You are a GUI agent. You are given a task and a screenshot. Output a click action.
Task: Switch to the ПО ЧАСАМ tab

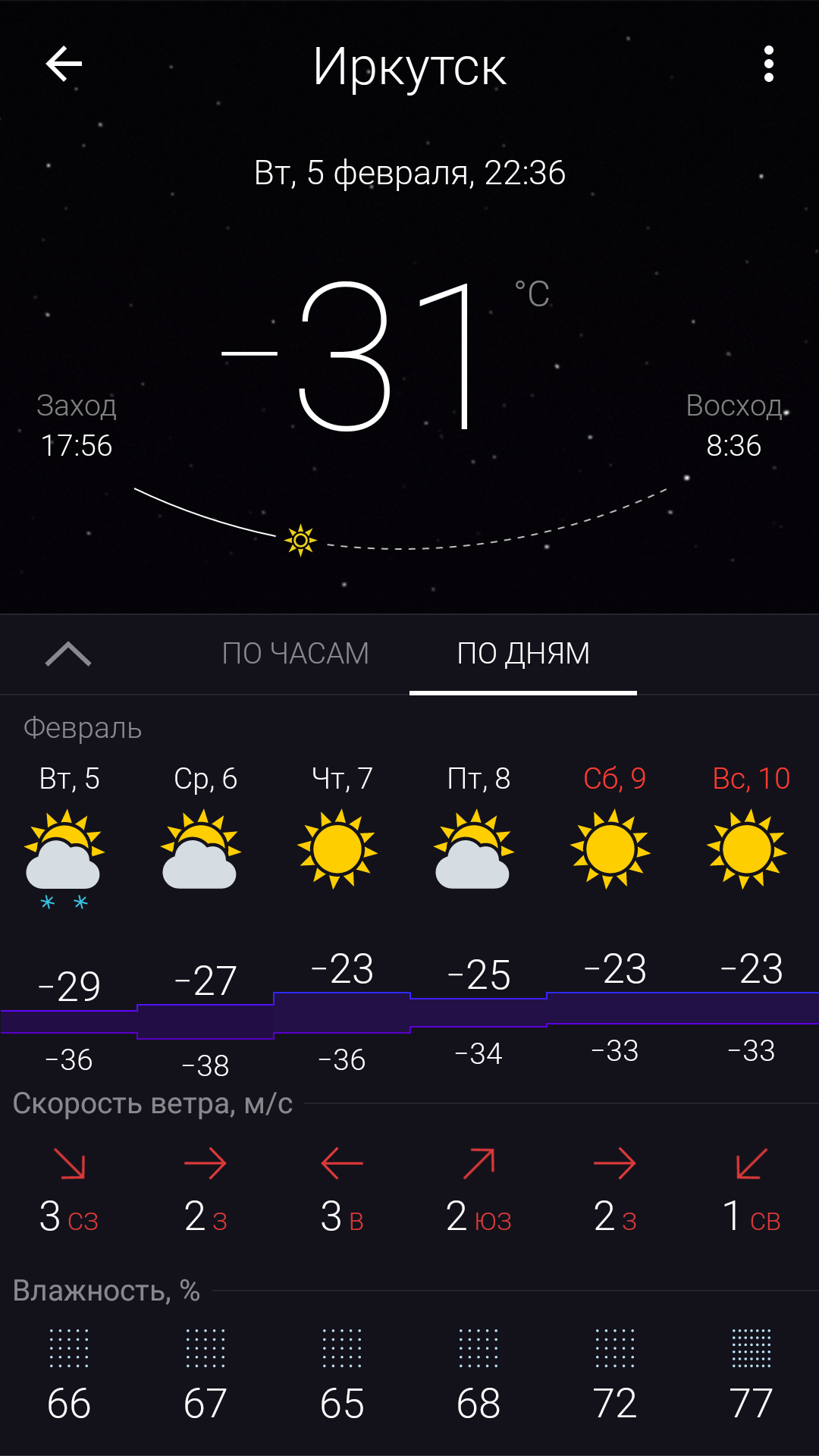(295, 654)
